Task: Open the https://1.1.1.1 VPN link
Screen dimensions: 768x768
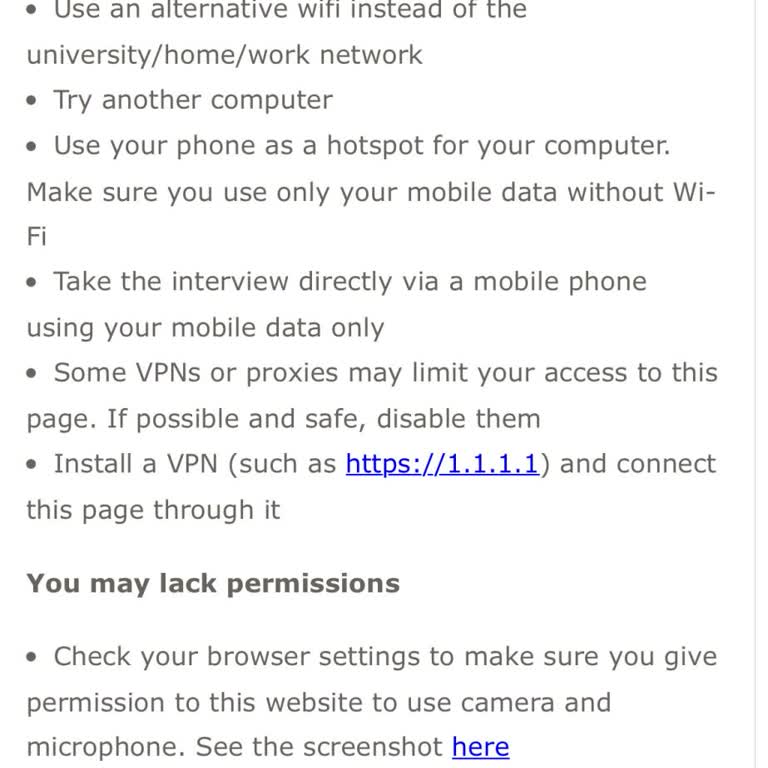Action: pyautogui.click(x=442, y=464)
